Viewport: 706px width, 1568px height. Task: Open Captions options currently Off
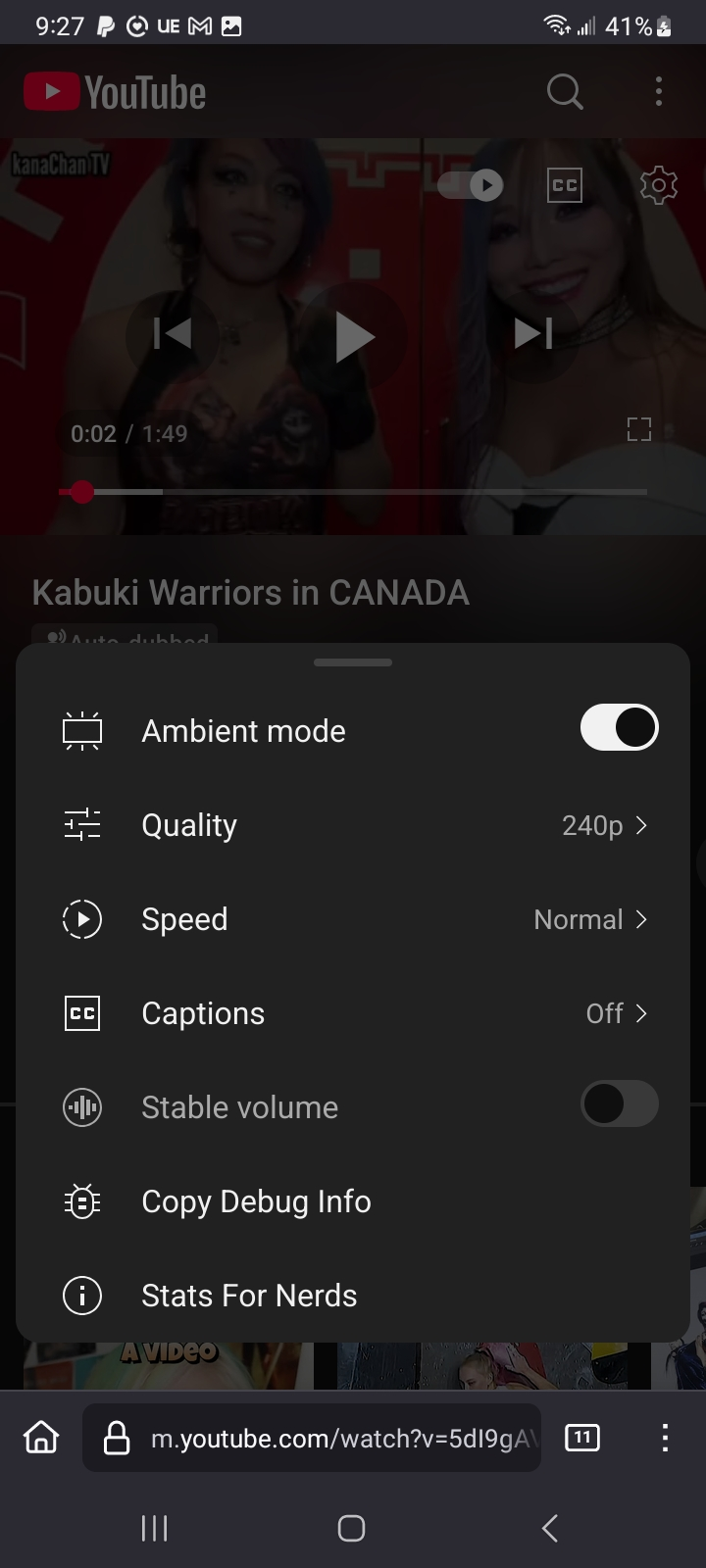click(x=353, y=1013)
